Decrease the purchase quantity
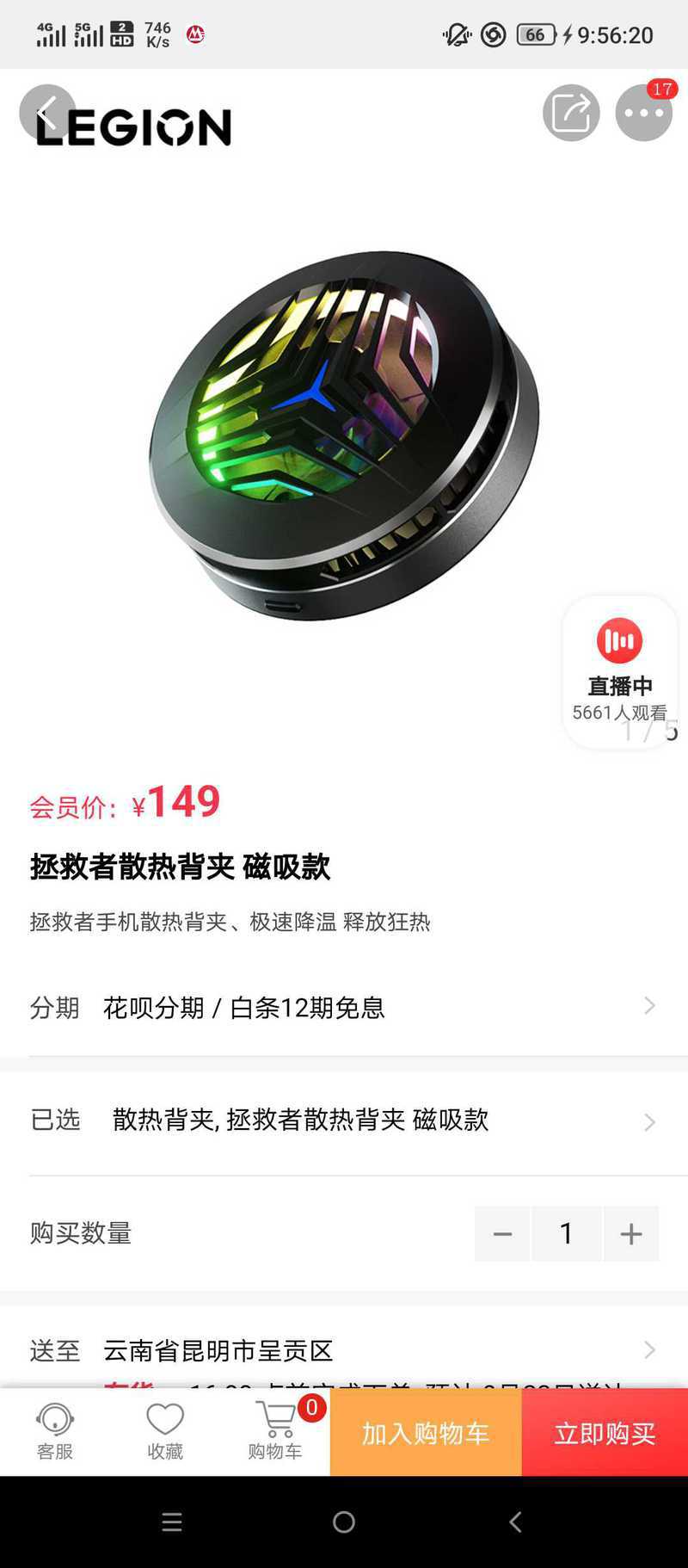 [502, 1234]
